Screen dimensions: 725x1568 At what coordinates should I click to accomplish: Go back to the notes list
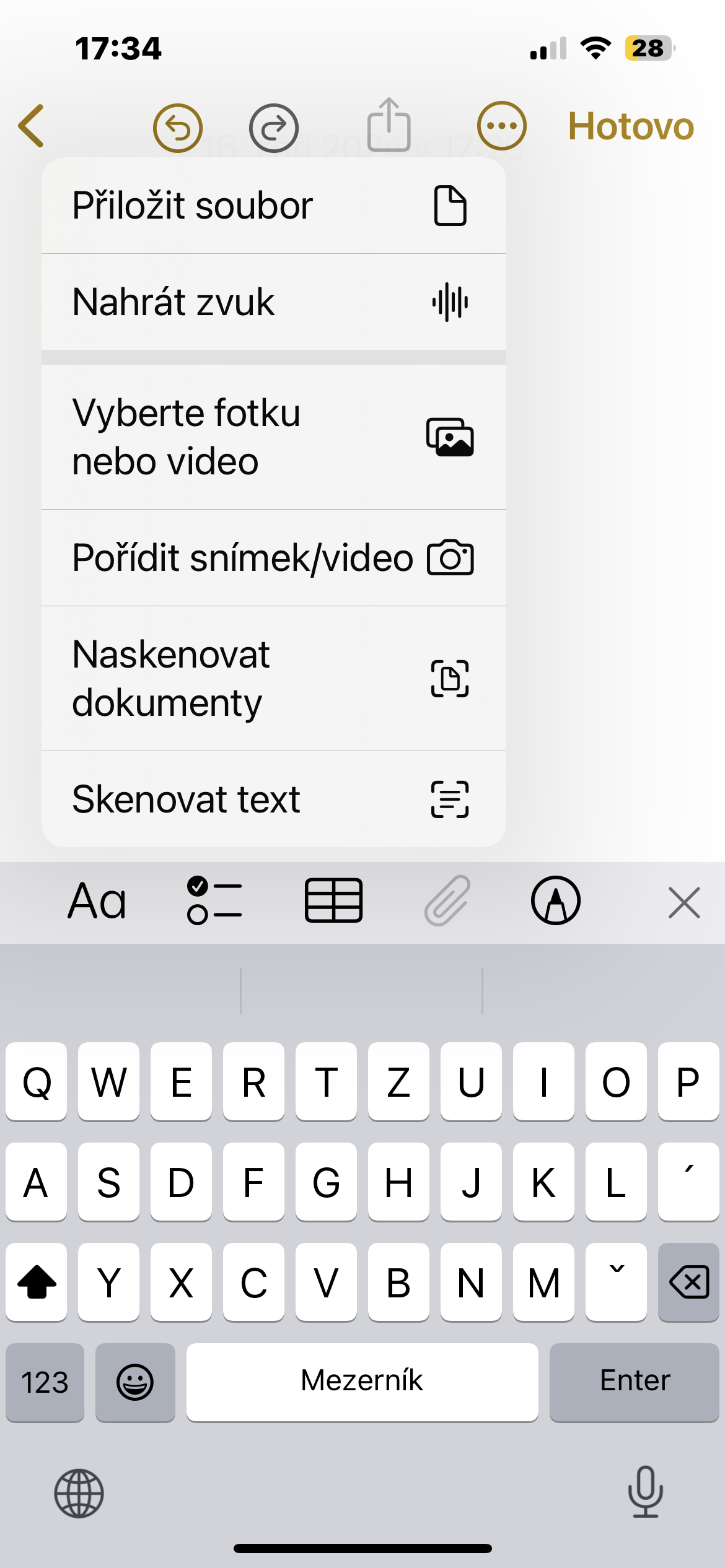[x=32, y=126]
